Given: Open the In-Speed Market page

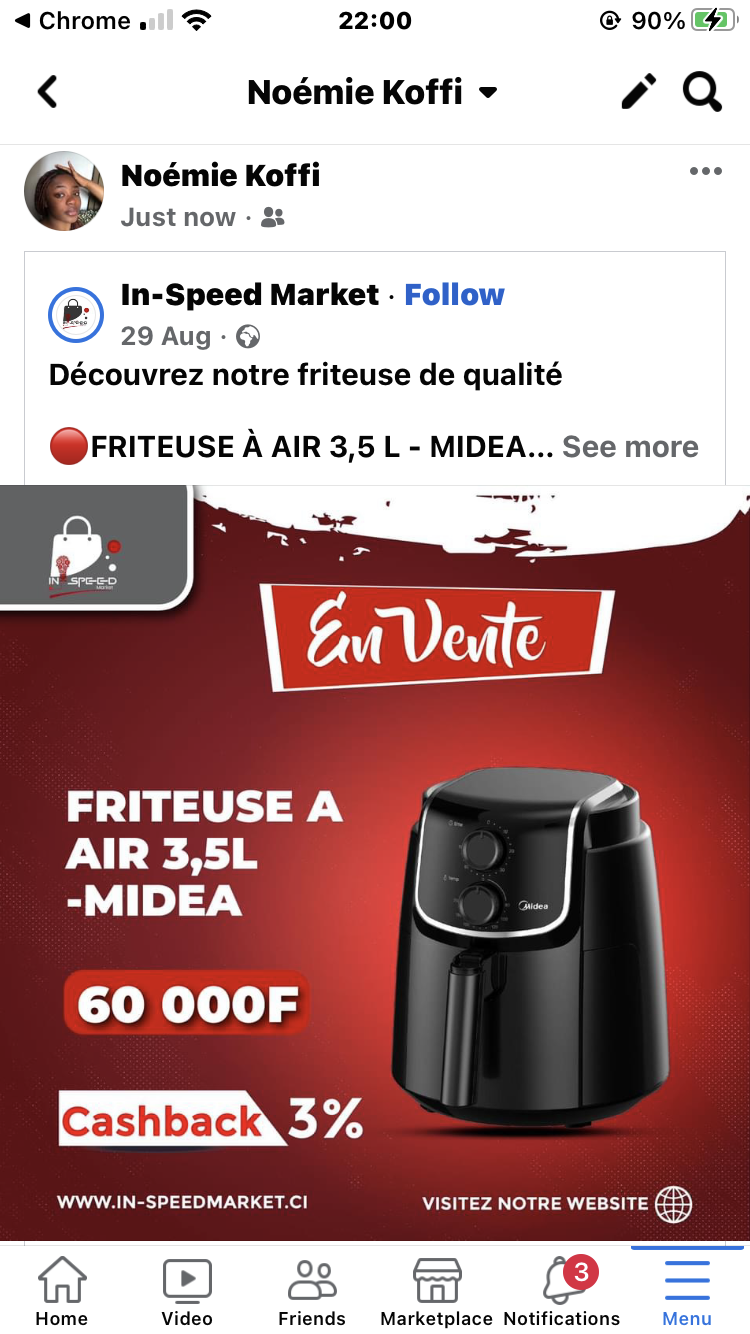Looking at the screenshot, I should coord(249,295).
